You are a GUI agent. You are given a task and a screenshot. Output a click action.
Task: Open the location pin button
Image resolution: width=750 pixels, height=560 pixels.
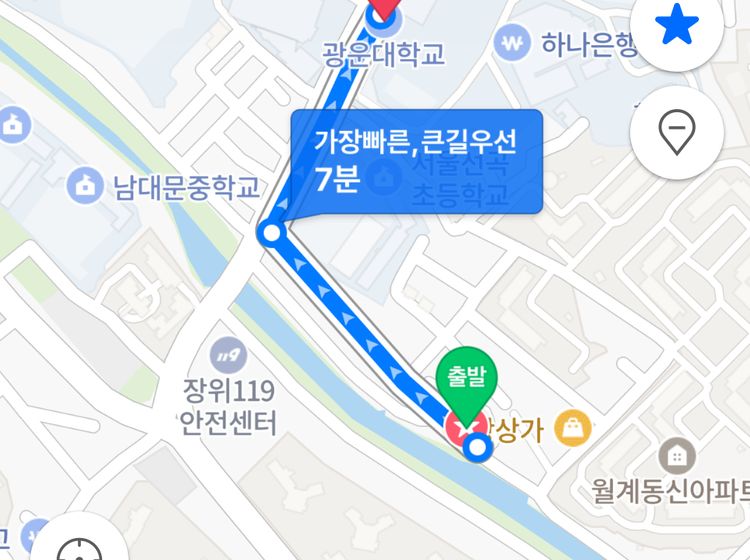678,131
